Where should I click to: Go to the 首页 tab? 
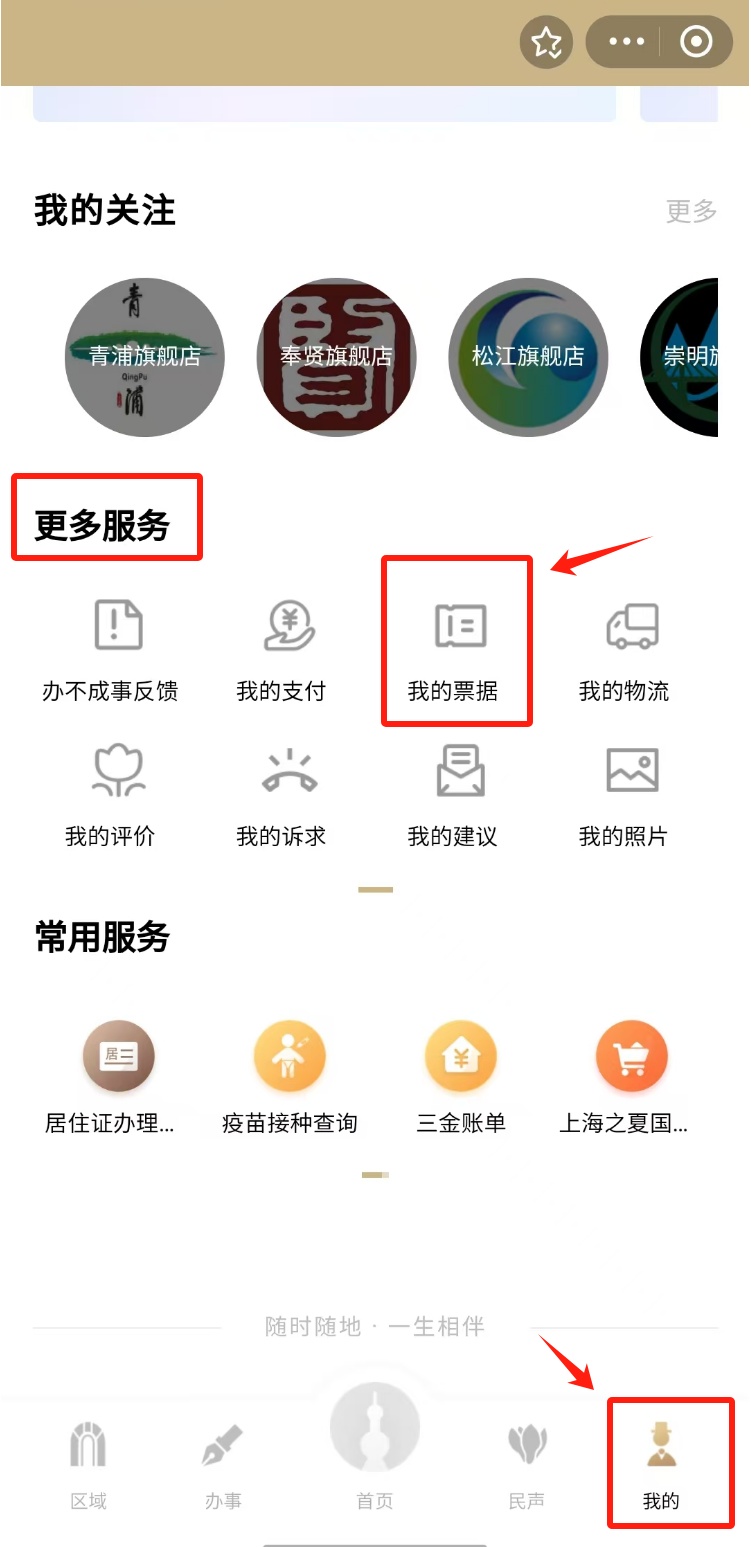coord(375,1450)
